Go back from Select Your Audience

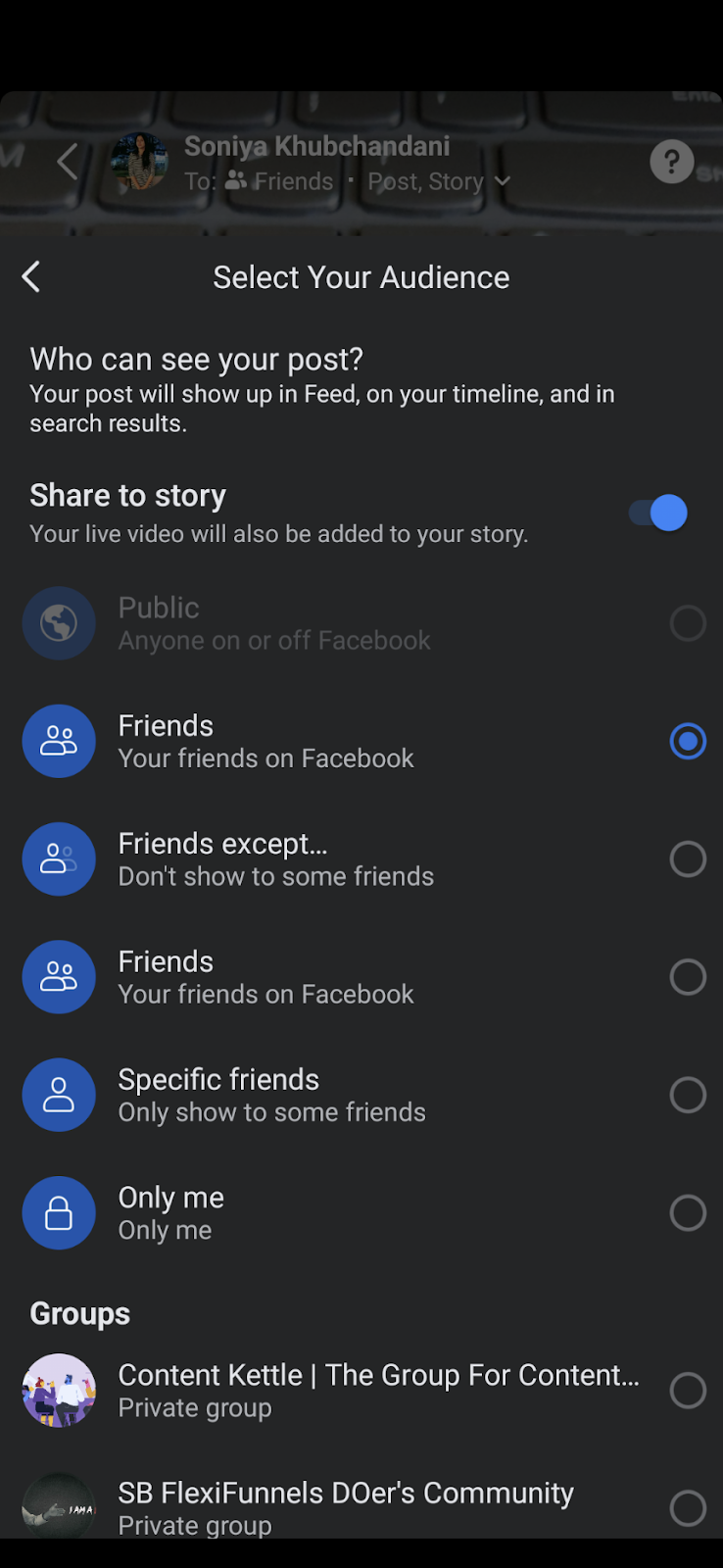coord(31,277)
